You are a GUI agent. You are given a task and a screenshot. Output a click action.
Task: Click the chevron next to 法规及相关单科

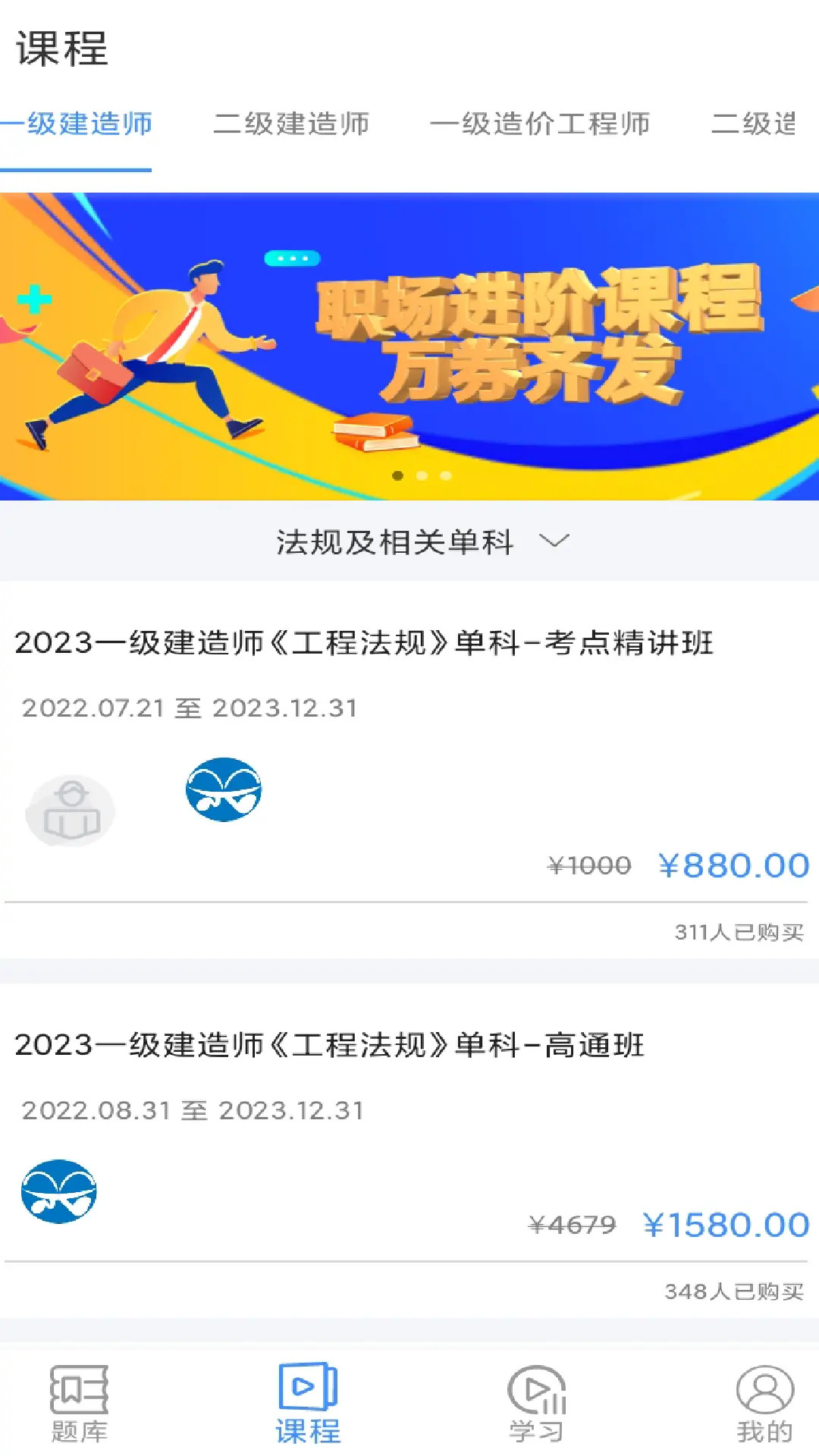click(x=554, y=541)
